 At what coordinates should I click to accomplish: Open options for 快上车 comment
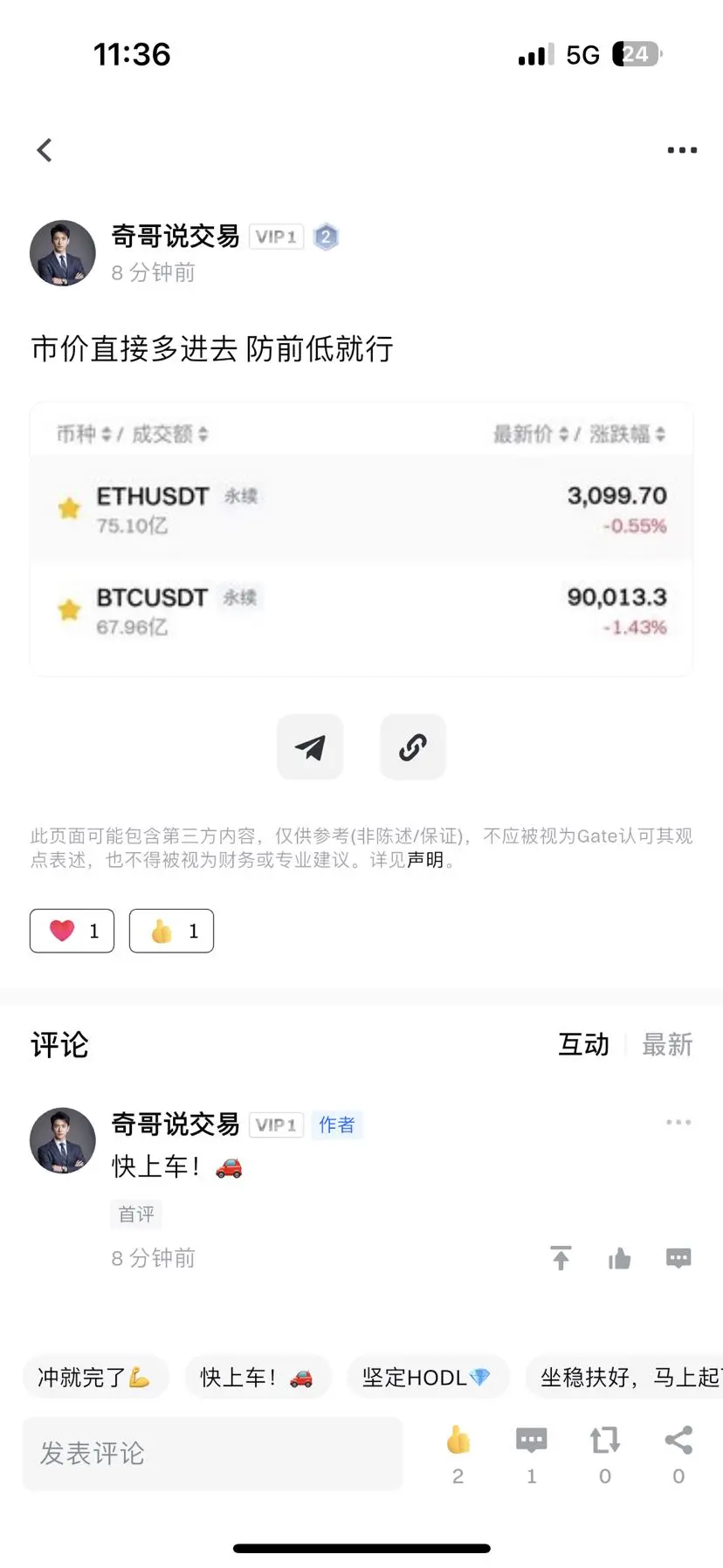678,1122
